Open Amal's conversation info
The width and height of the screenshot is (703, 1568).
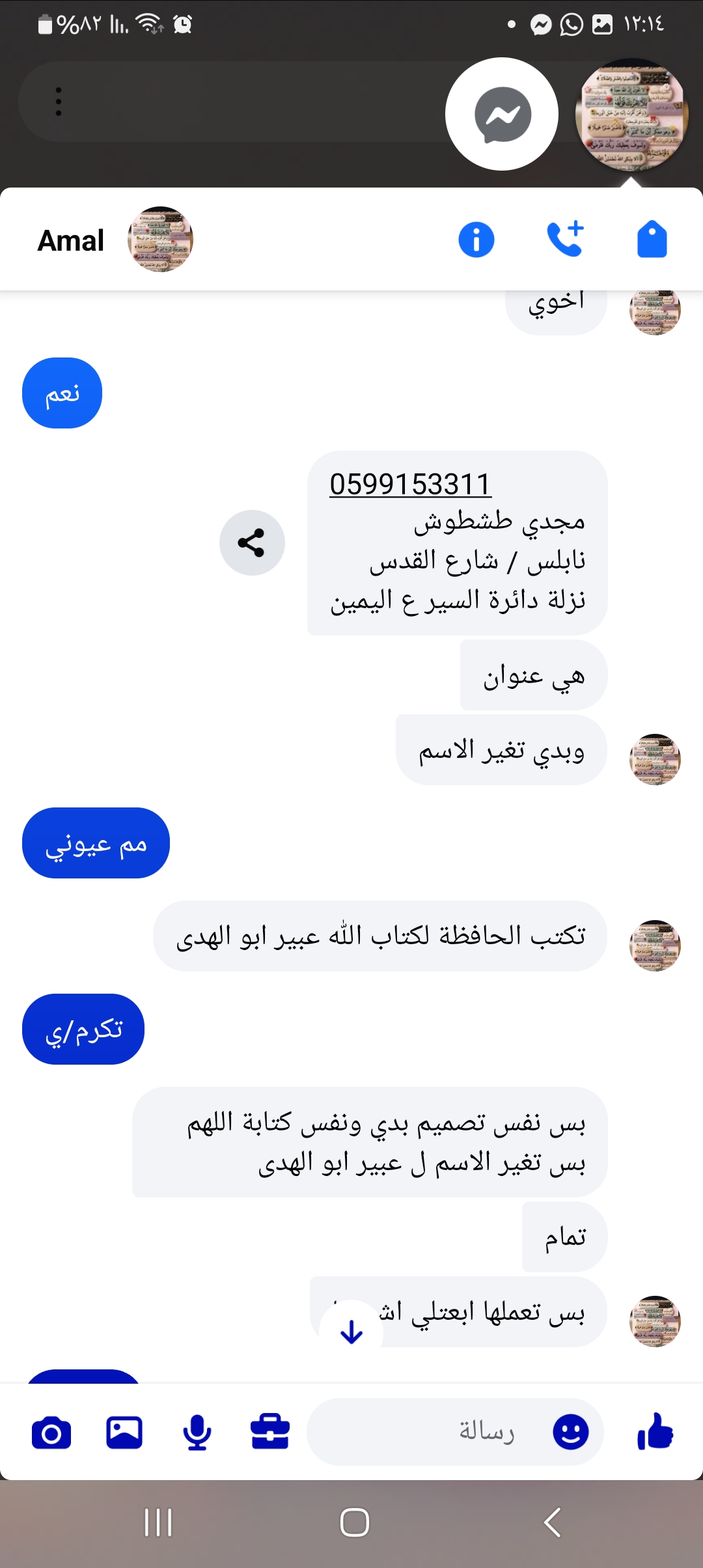[x=476, y=240]
